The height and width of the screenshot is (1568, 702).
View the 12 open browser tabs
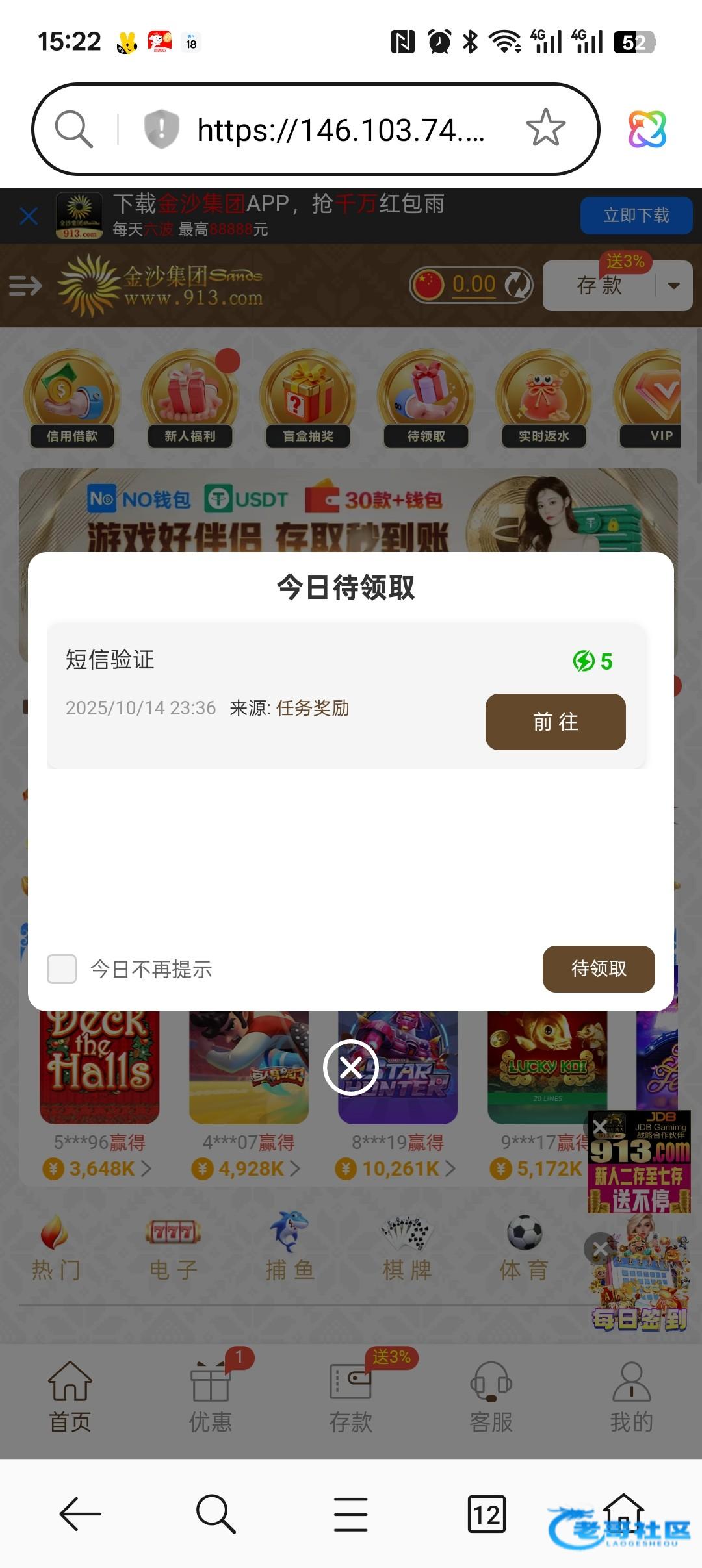(x=486, y=1513)
